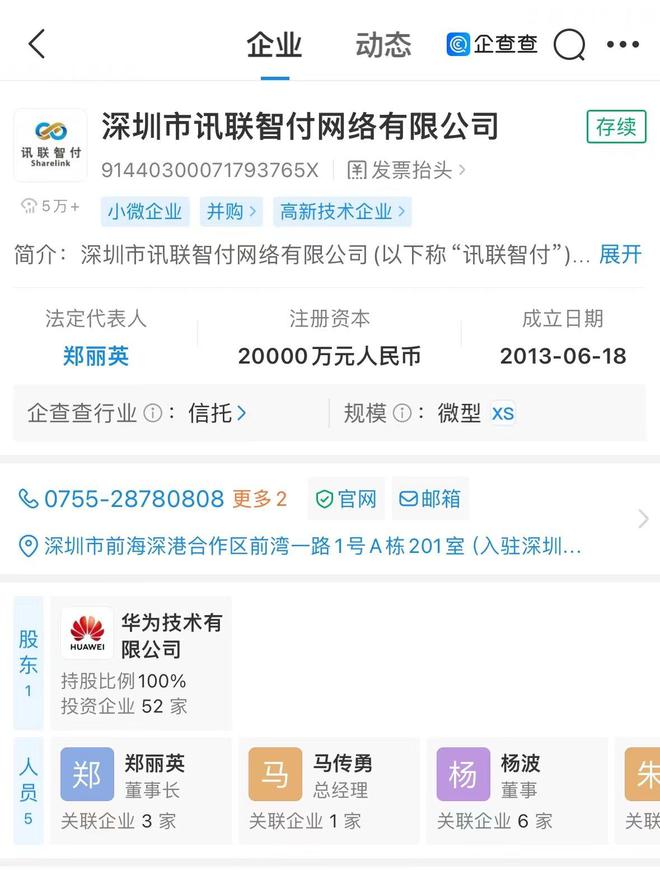Expand the company 简介 with 展开
660x870 pixels.
tap(620, 254)
